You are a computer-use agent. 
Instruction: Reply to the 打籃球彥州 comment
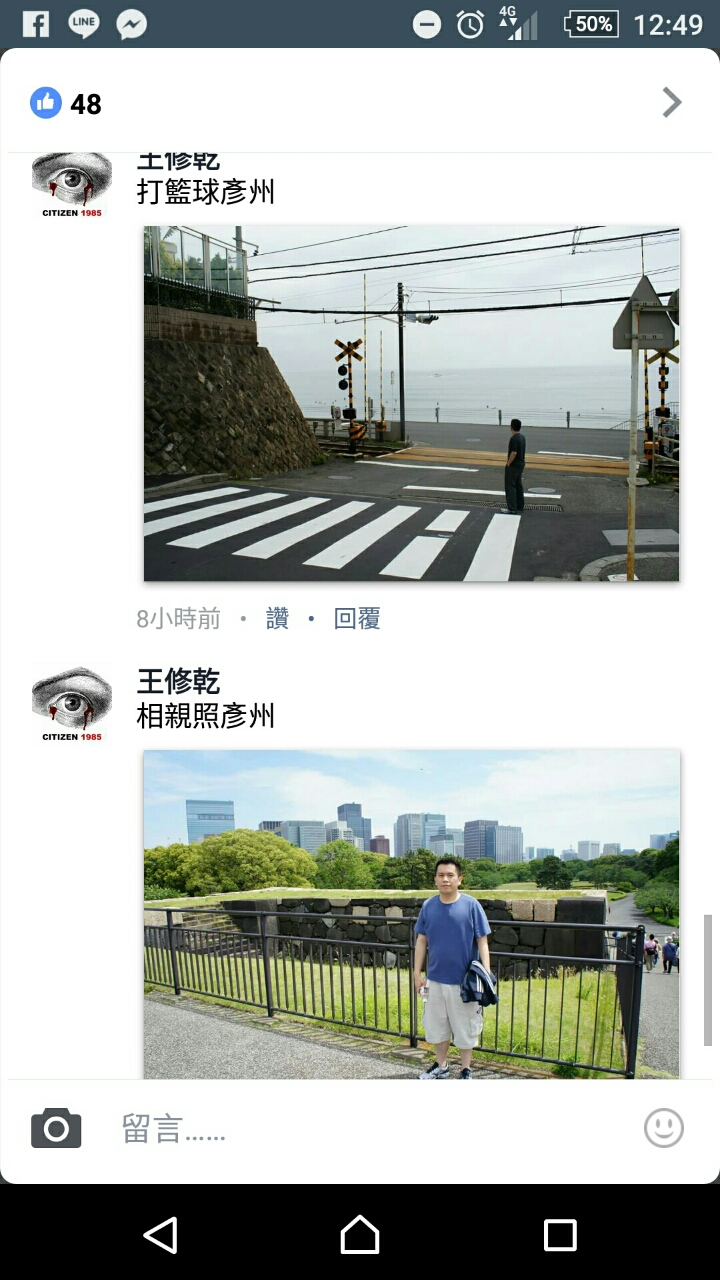(x=357, y=619)
